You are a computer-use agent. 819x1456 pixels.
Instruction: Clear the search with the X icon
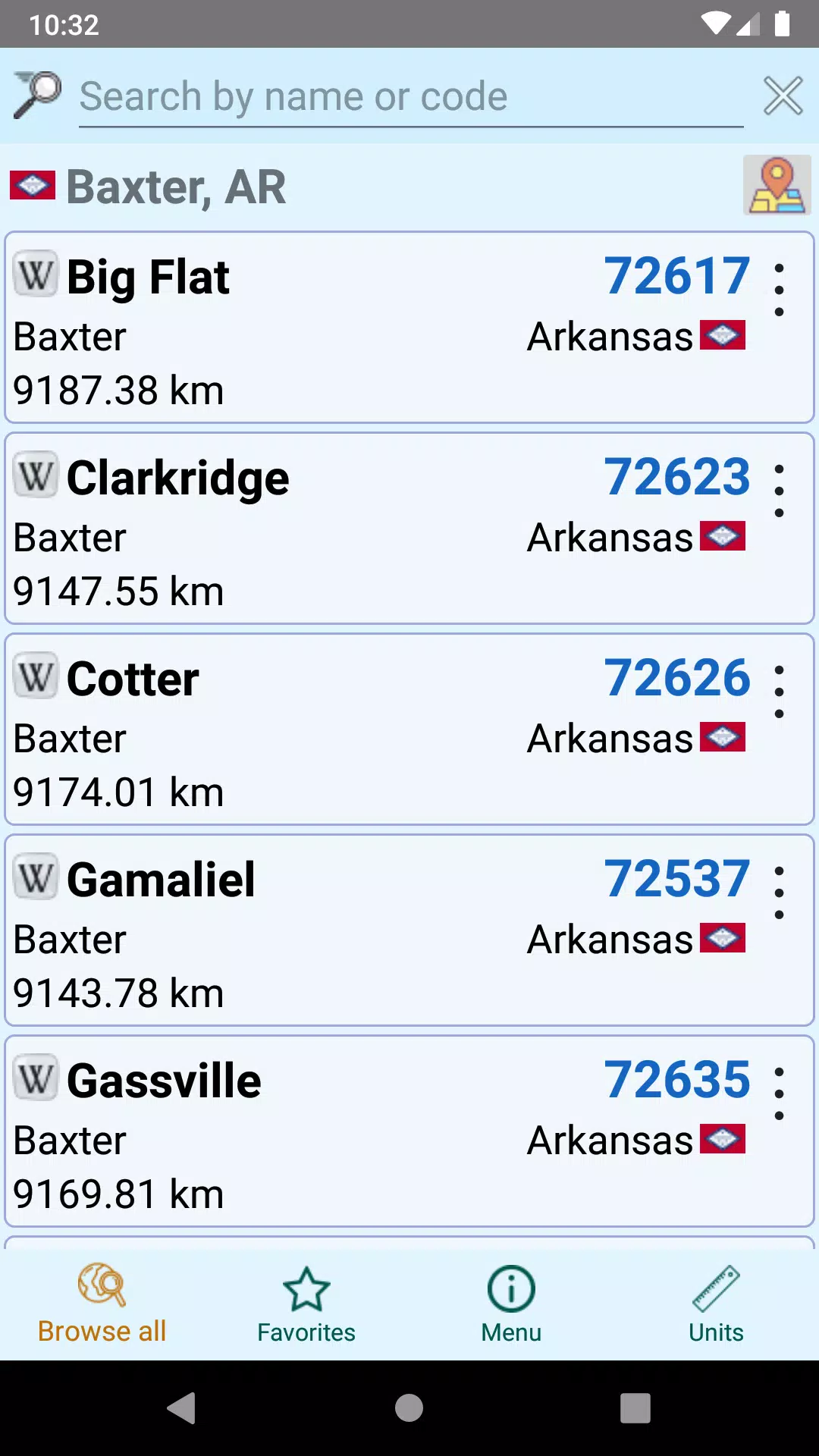pos(783,96)
